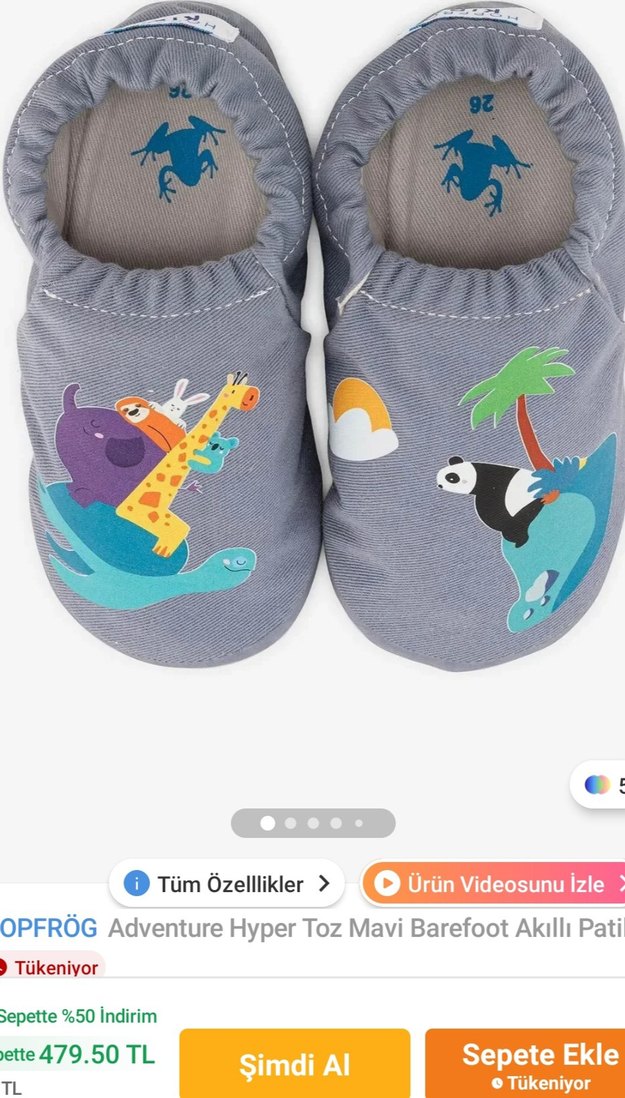Add product with Sepete Ekle
This screenshot has height=1098, width=625.
[527, 1064]
